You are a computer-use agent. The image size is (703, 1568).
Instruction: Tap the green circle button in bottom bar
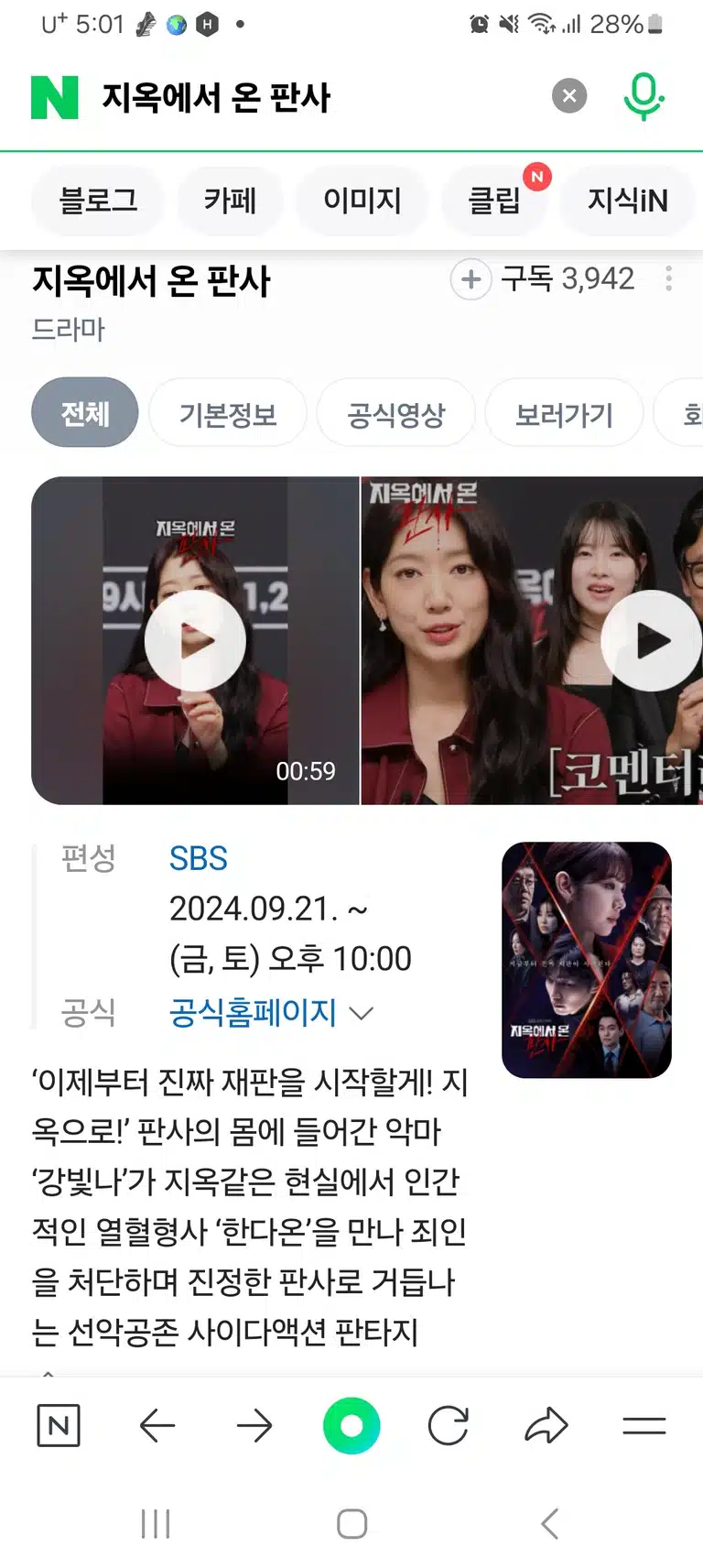click(x=351, y=1425)
